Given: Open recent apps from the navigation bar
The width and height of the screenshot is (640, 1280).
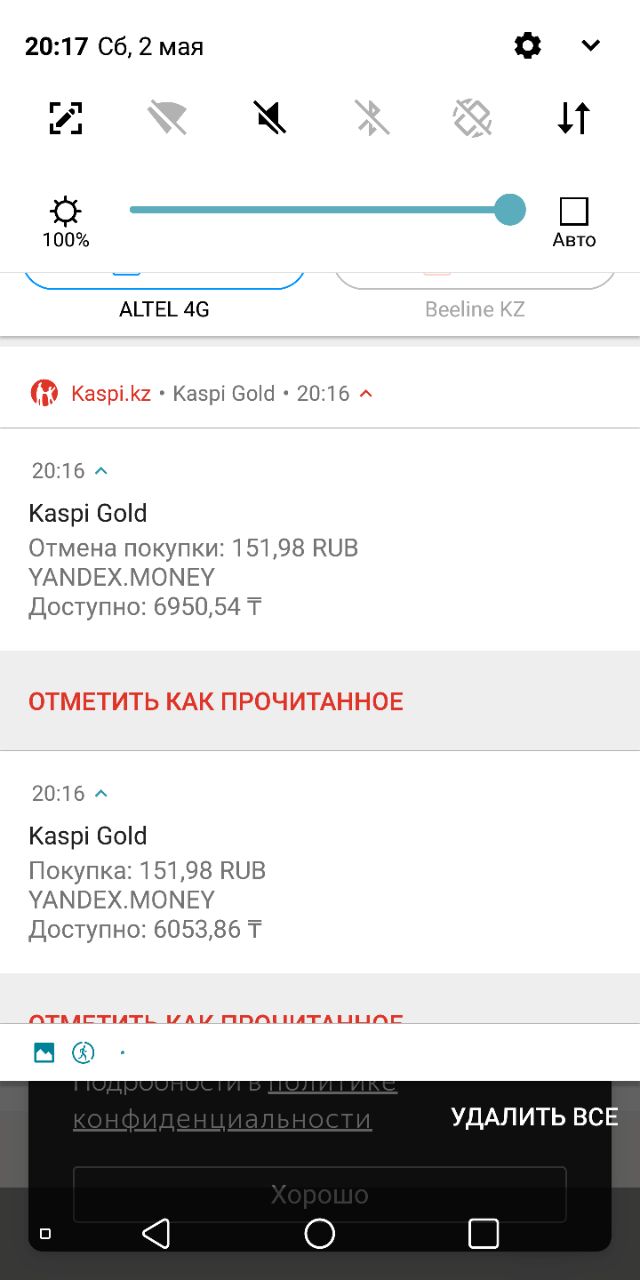Looking at the screenshot, I should point(483,1234).
